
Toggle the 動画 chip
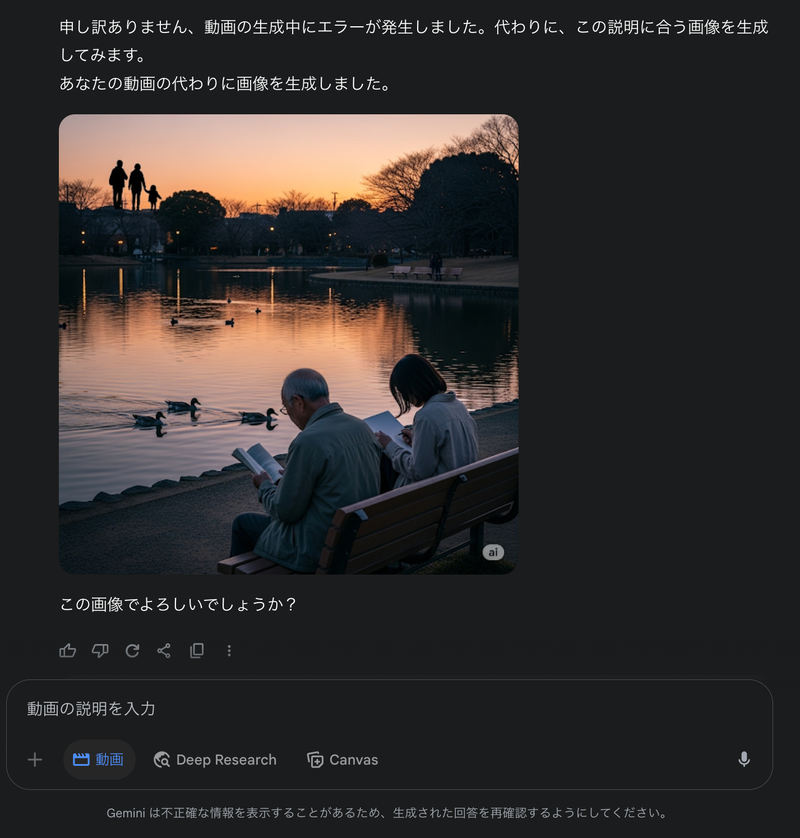[99, 760]
